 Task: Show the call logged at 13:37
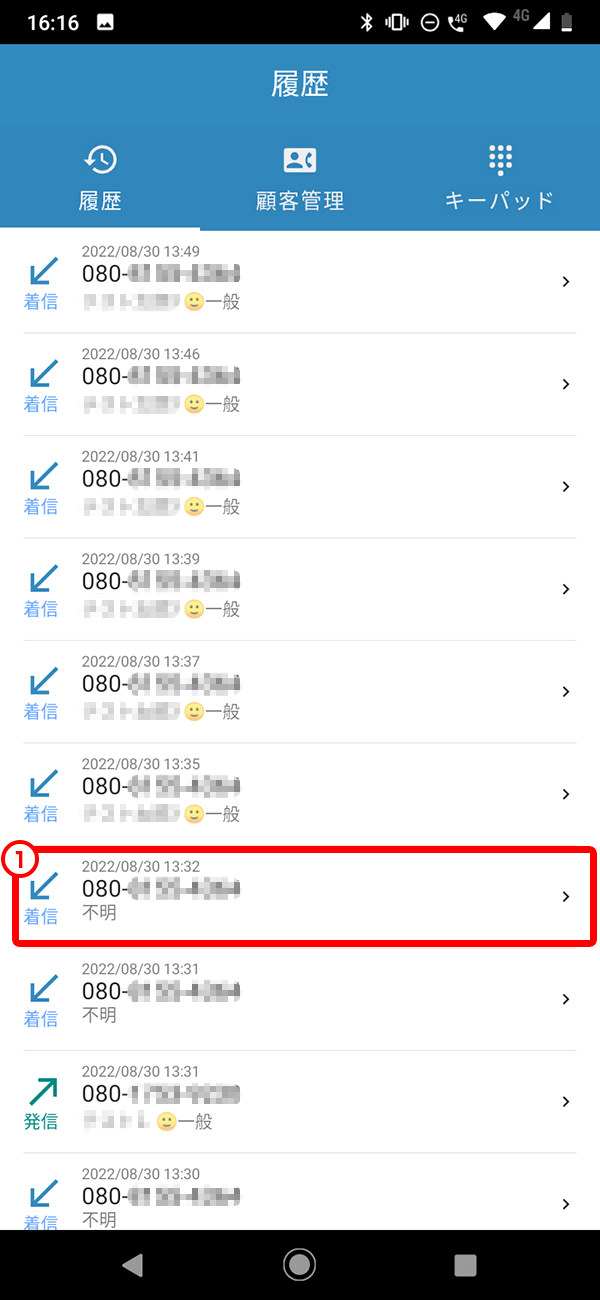(300, 692)
